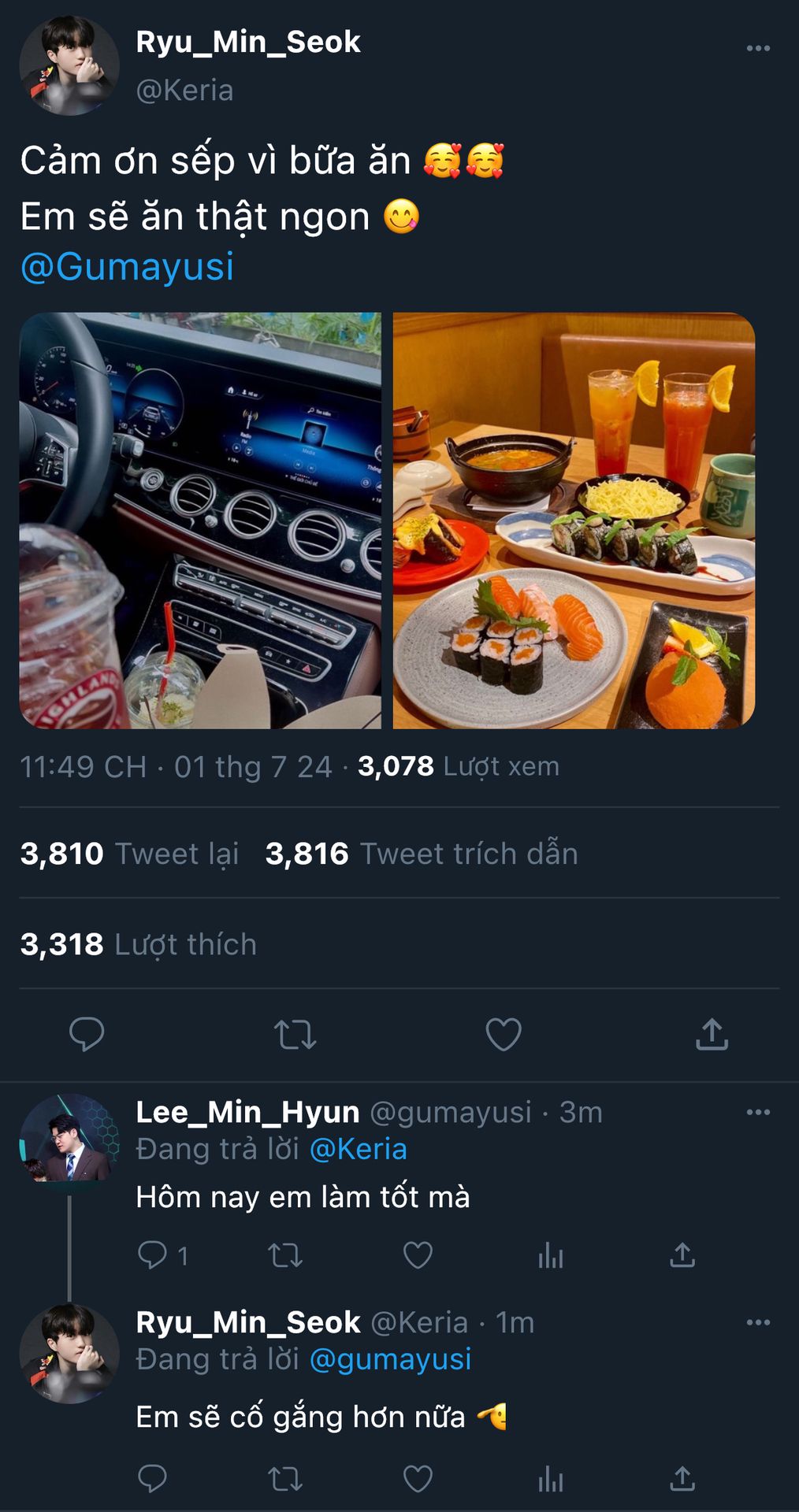
Task: Like Lee_Min_Hyun's reply
Action: click(x=418, y=1255)
